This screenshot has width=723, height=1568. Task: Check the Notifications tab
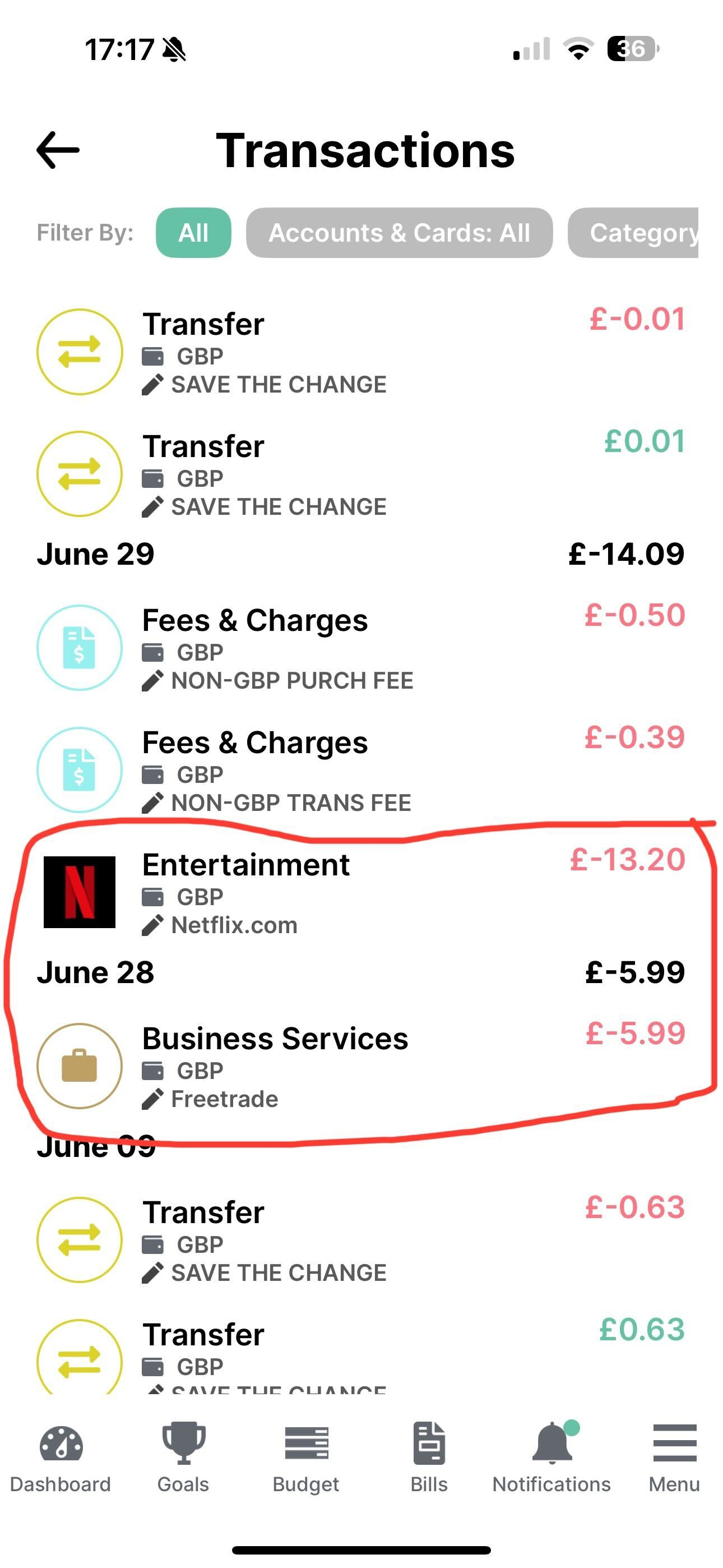(x=552, y=1459)
